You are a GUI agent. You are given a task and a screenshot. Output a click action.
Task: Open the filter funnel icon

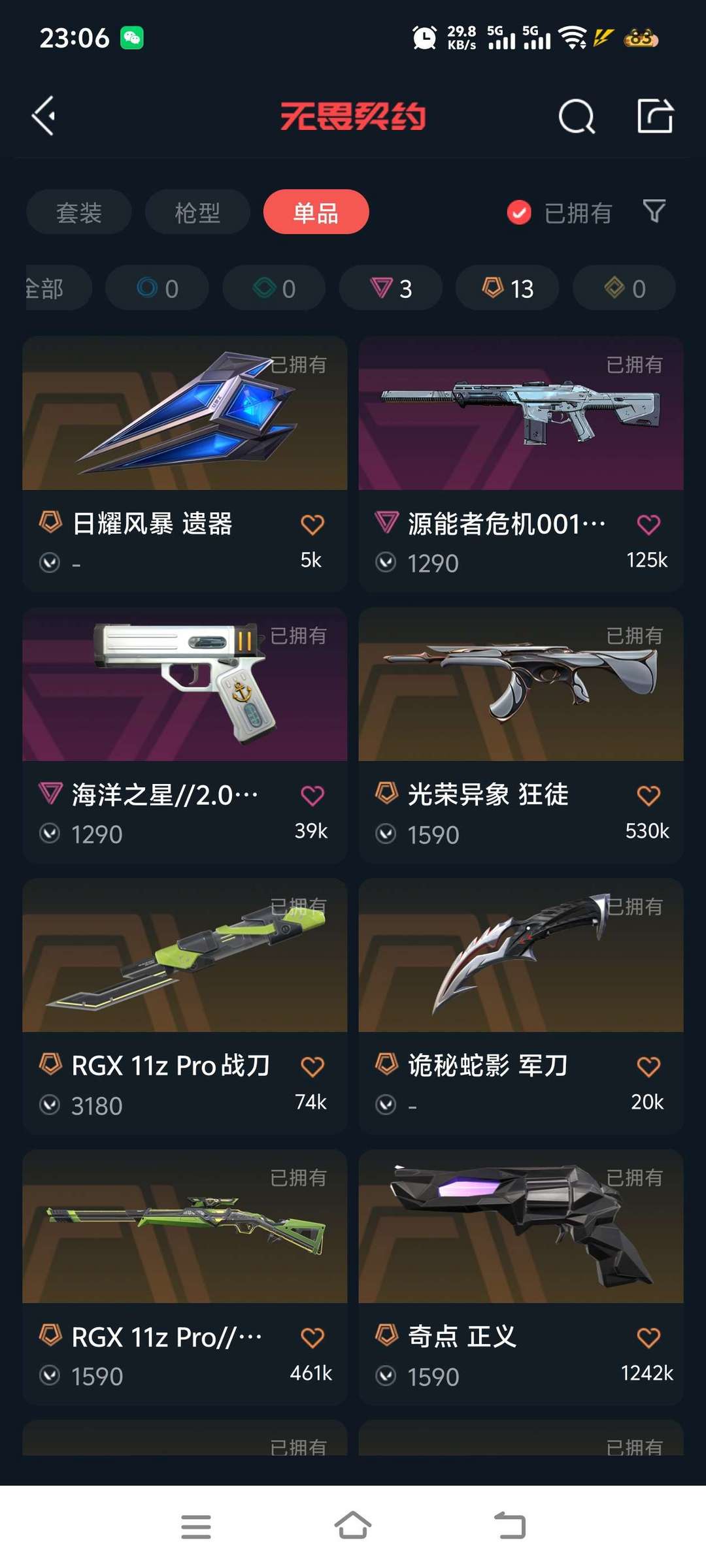tap(654, 211)
